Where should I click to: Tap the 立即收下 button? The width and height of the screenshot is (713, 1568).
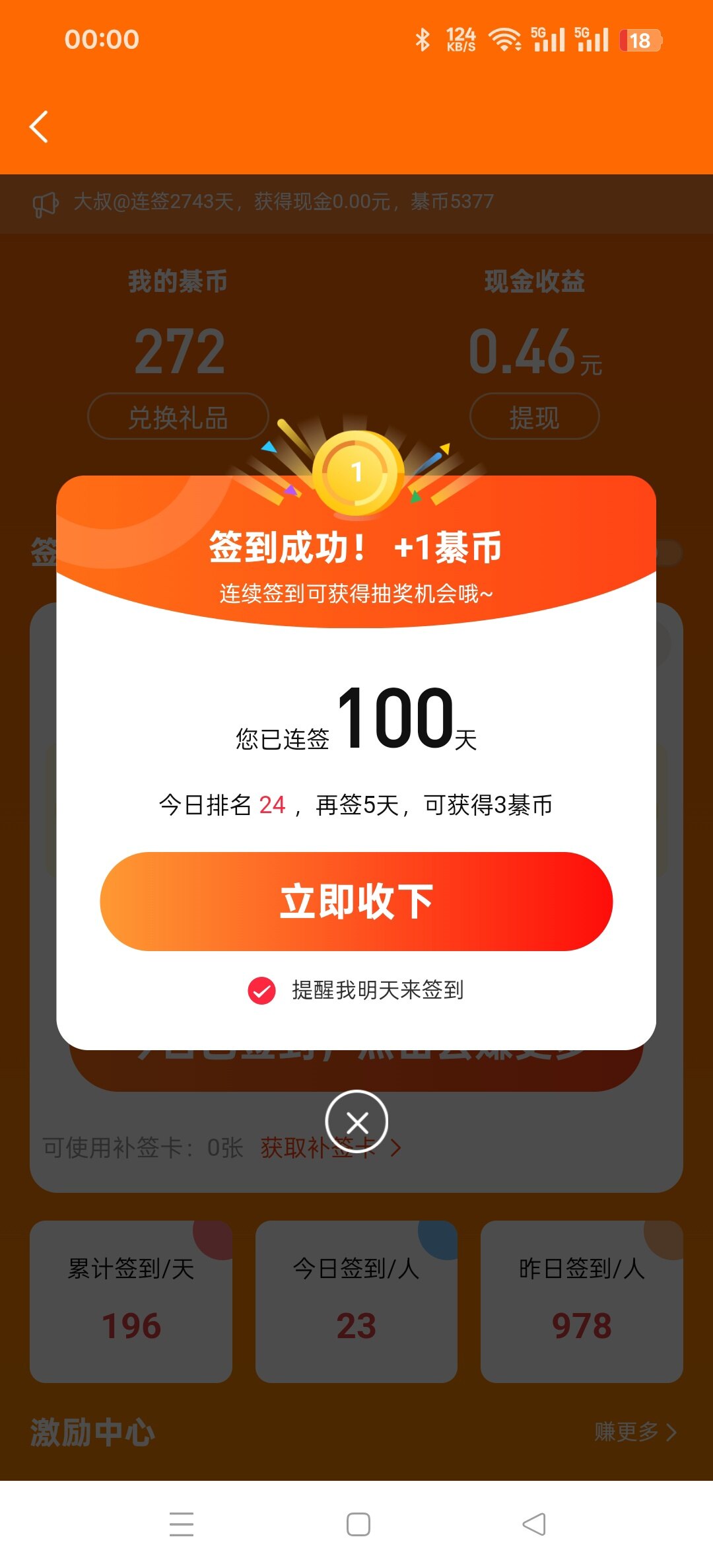(356, 901)
